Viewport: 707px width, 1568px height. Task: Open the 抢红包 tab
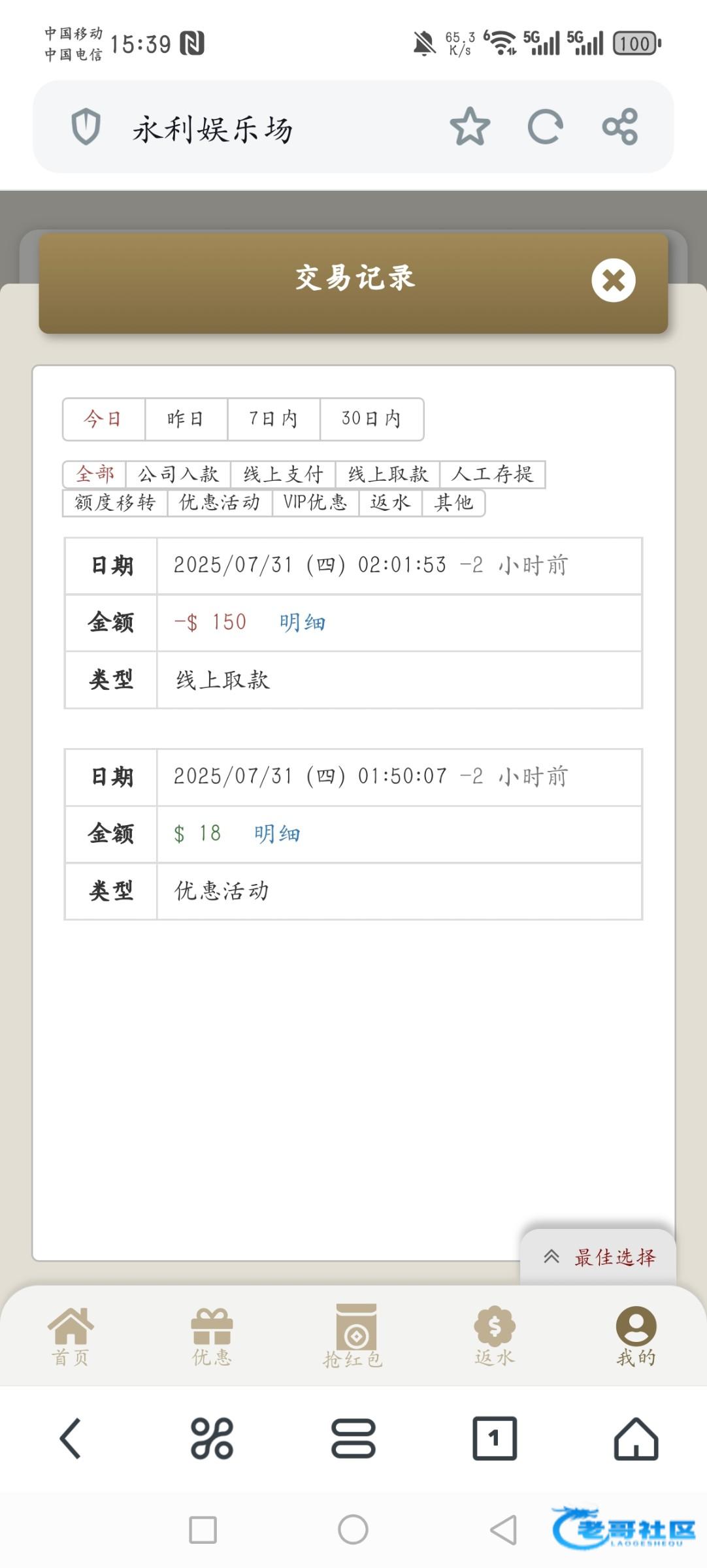(353, 1337)
